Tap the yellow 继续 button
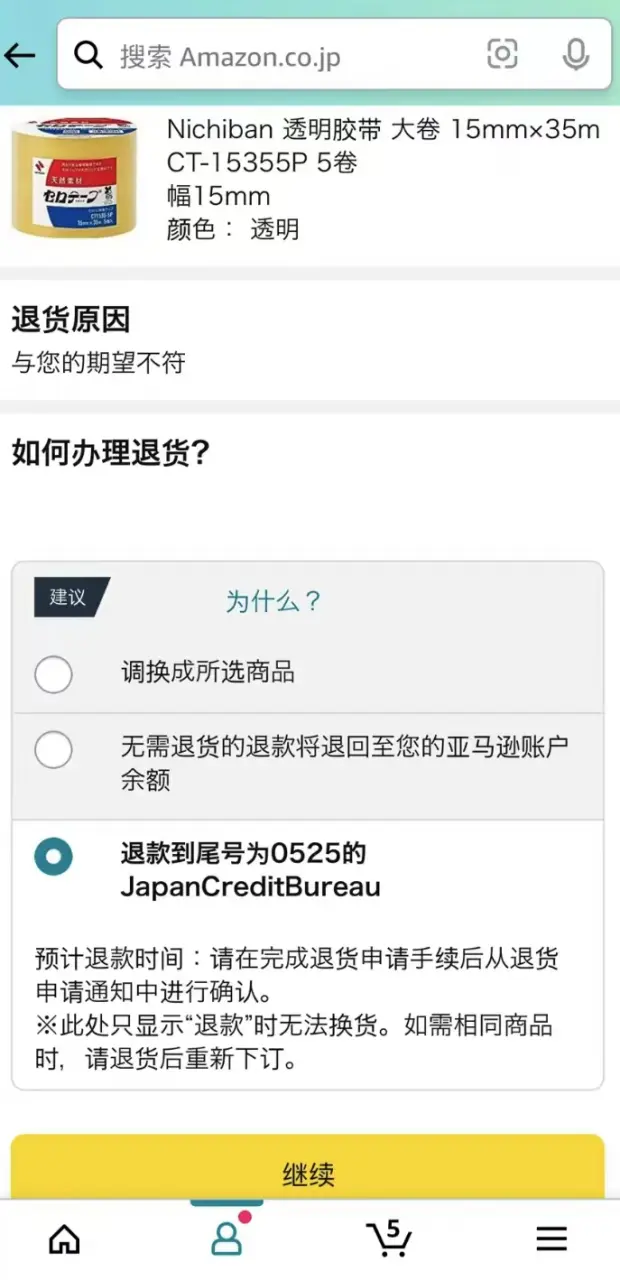The height and width of the screenshot is (1280, 620). [x=308, y=1170]
